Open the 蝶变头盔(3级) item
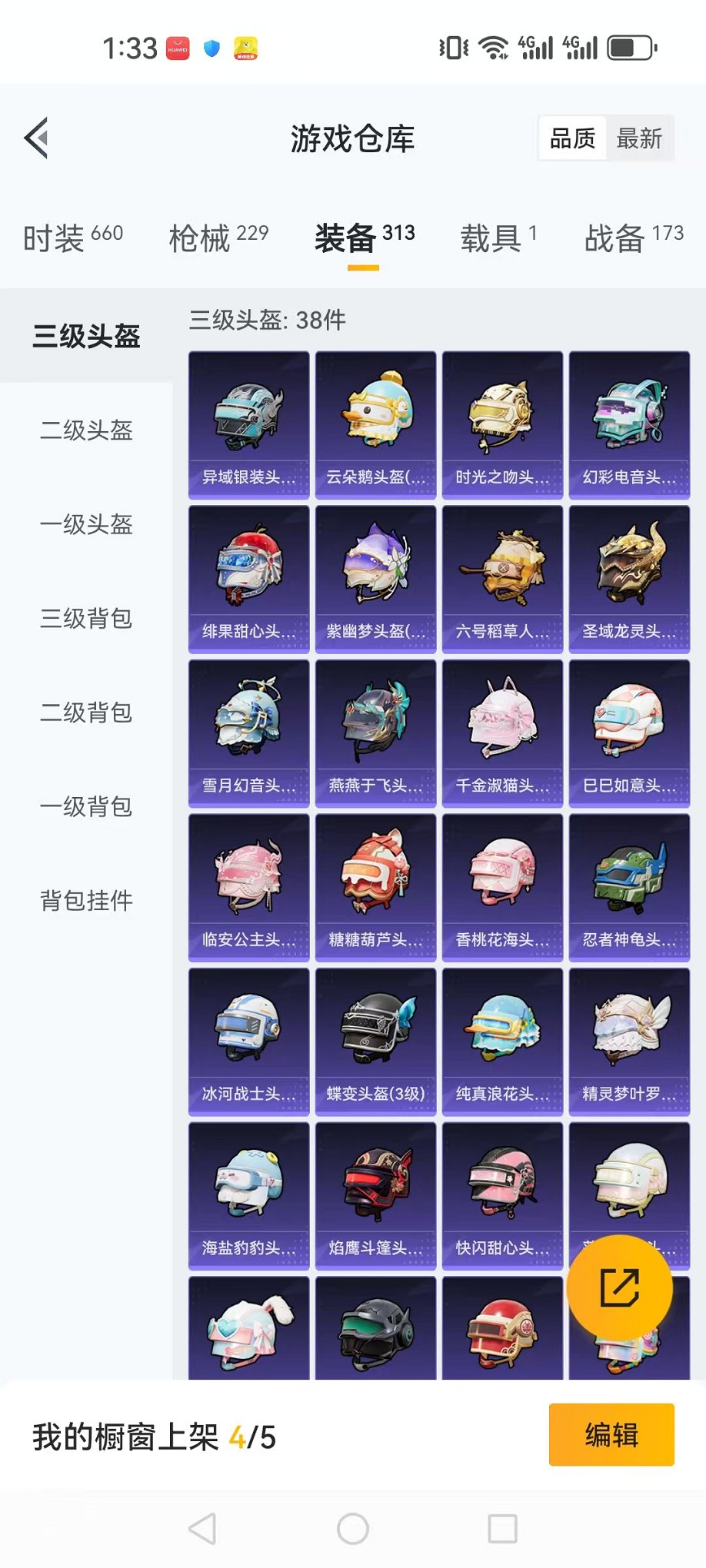 pyautogui.click(x=375, y=1041)
